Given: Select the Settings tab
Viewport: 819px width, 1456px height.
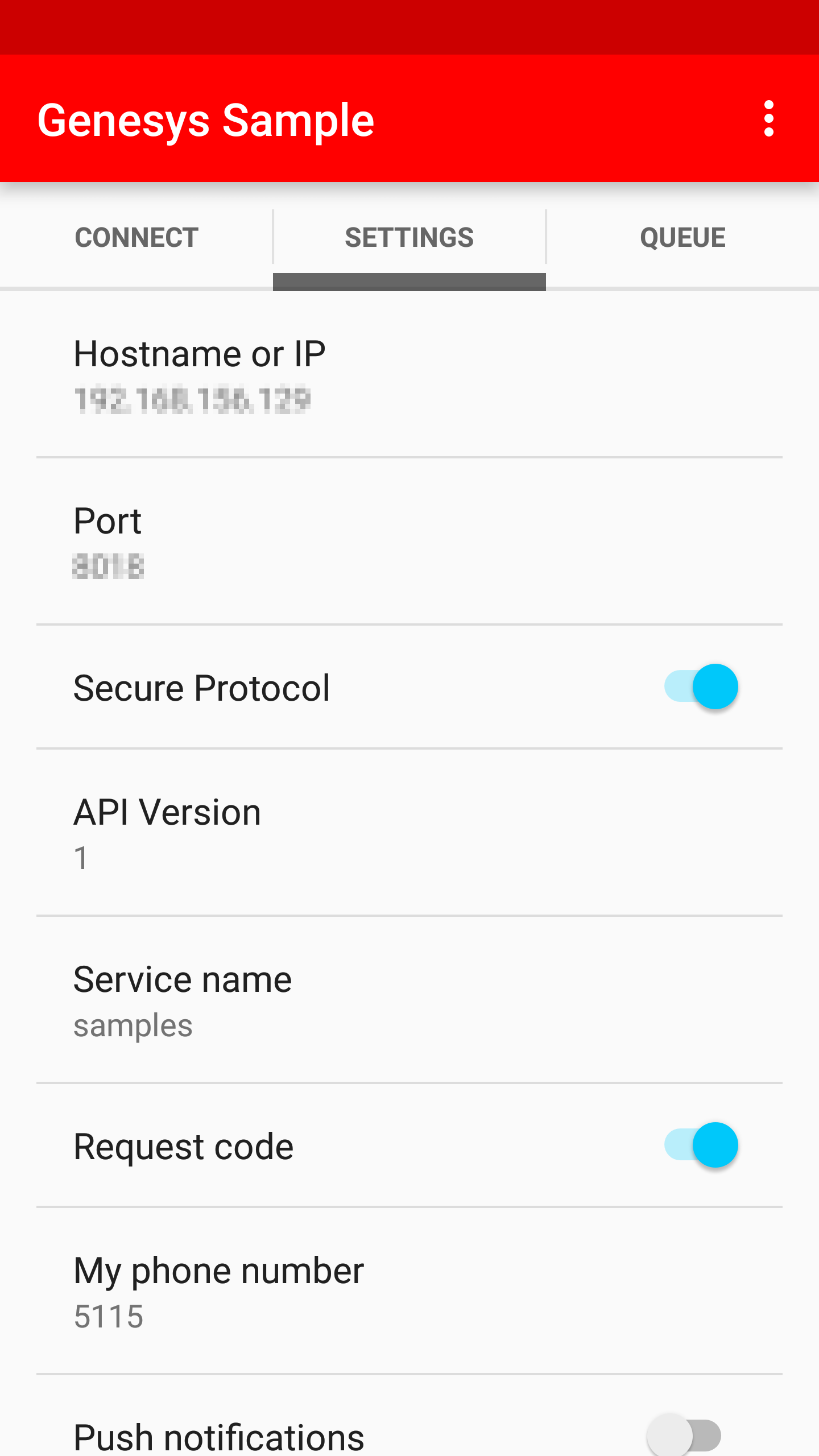Looking at the screenshot, I should coord(409,237).
